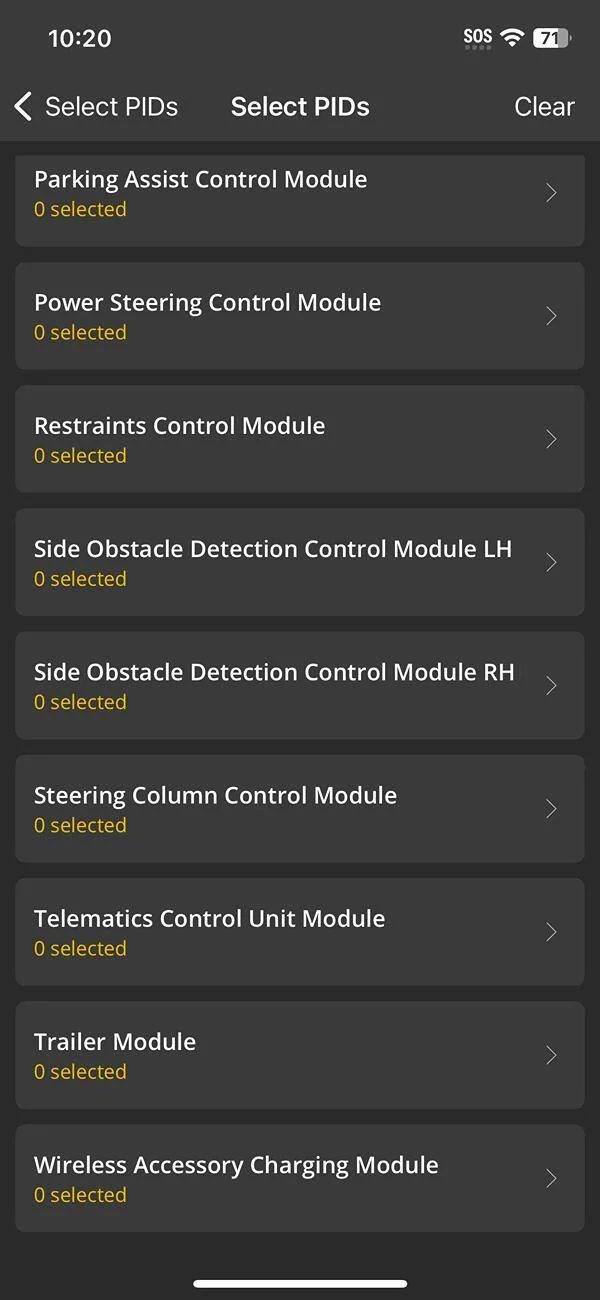The image size is (600, 1300).
Task: Choose Side Obstacle Detection Control Module LH
Action: 299,562
